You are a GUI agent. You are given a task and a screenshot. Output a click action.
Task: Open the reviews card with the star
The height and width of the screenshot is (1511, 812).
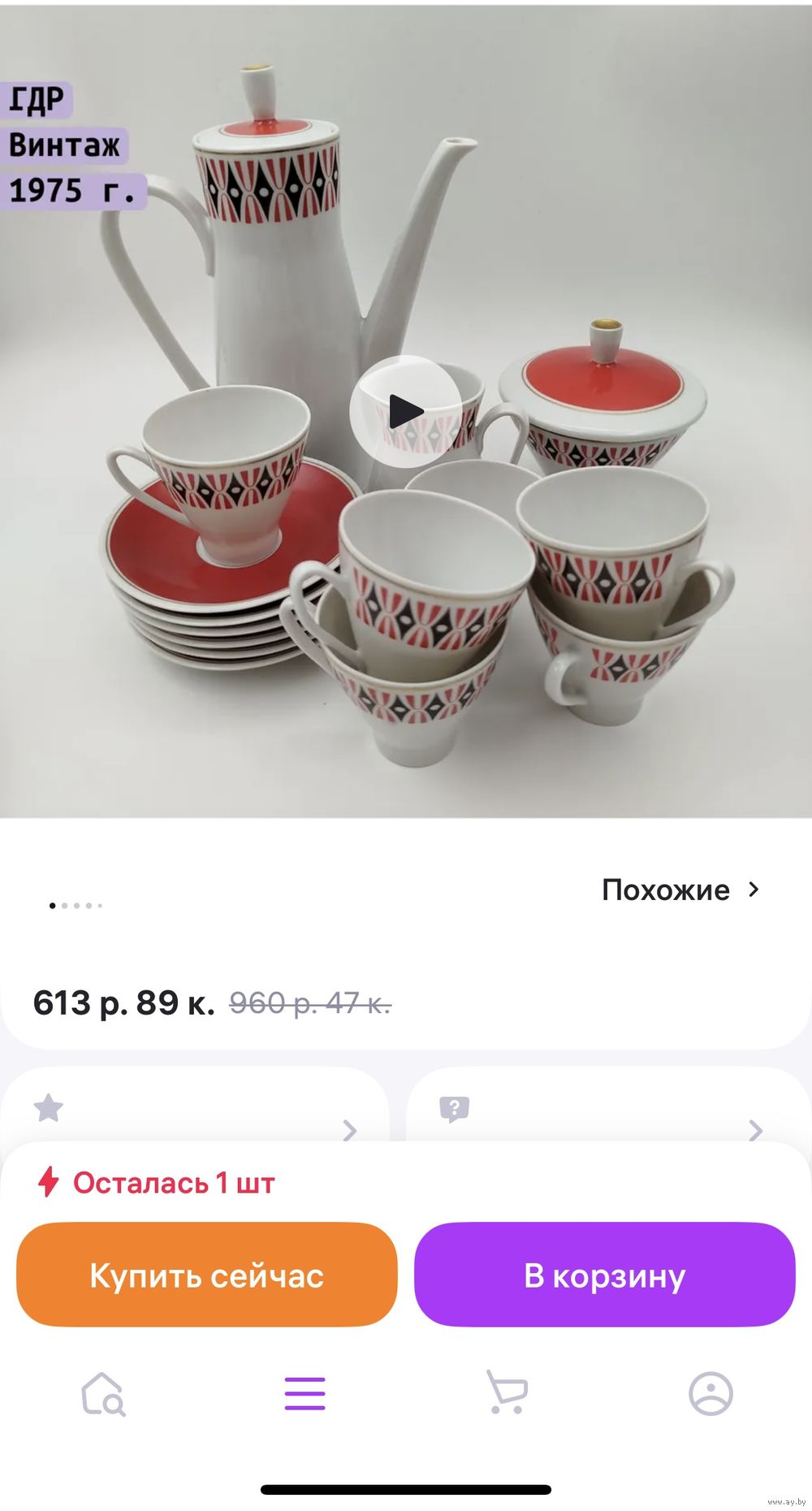point(195,1105)
